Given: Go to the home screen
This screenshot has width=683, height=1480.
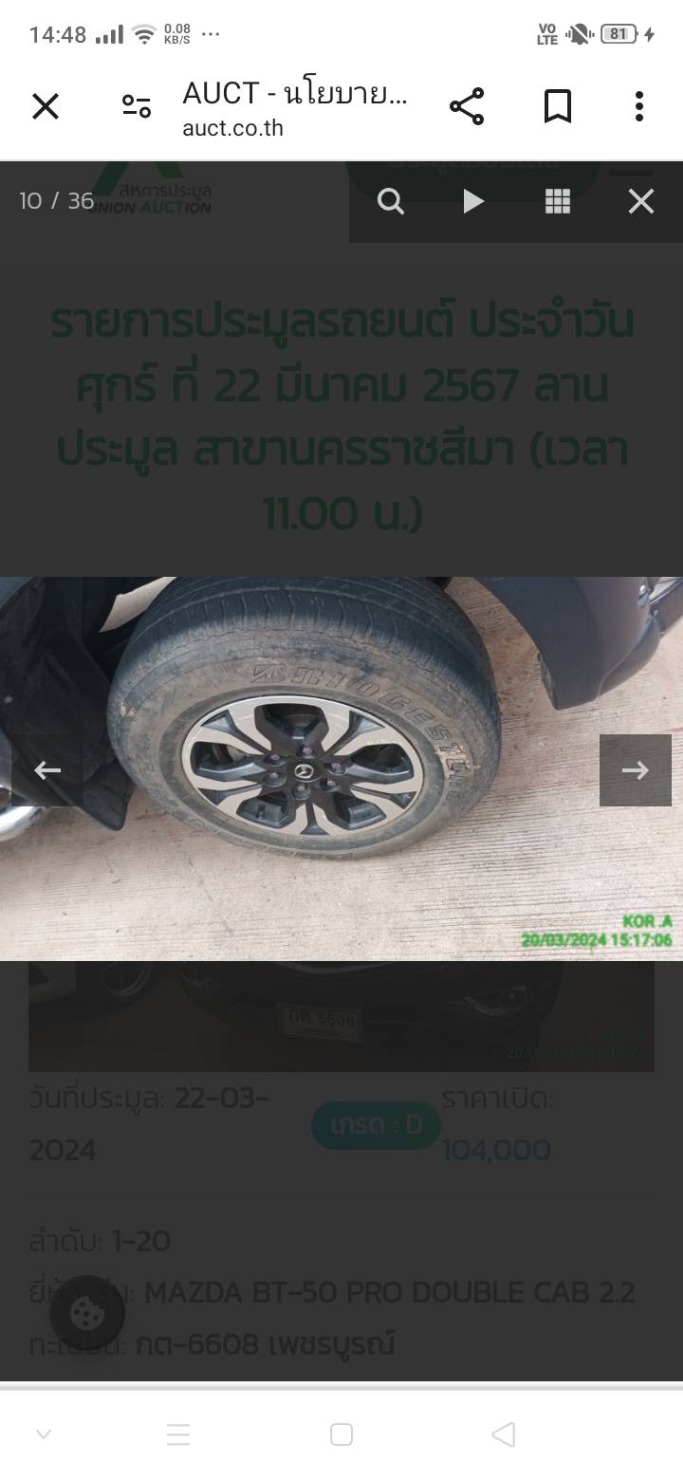Looking at the screenshot, I should [x=341, y=1435].
